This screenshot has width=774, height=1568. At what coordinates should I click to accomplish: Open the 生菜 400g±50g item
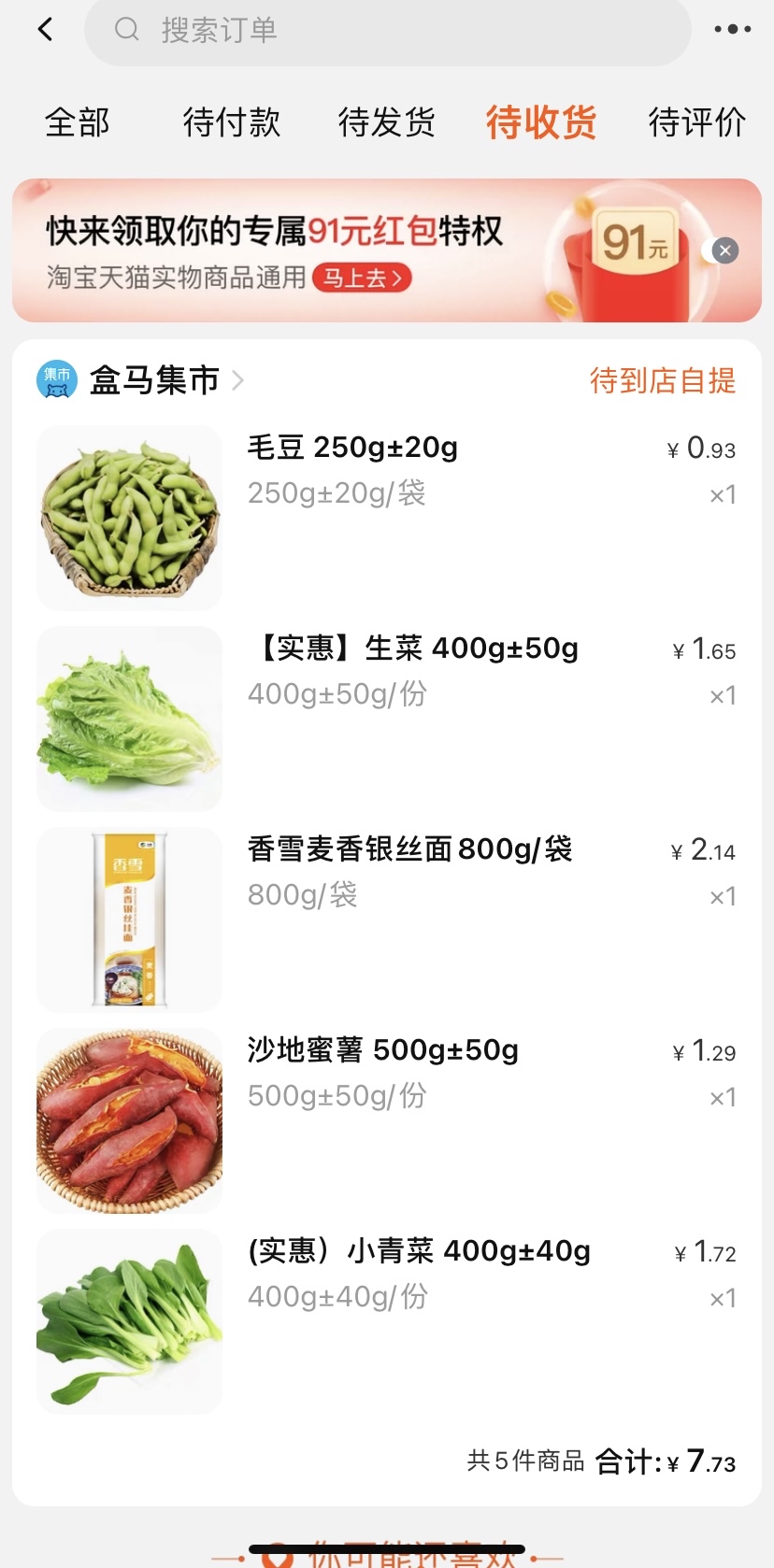(386, 719)
